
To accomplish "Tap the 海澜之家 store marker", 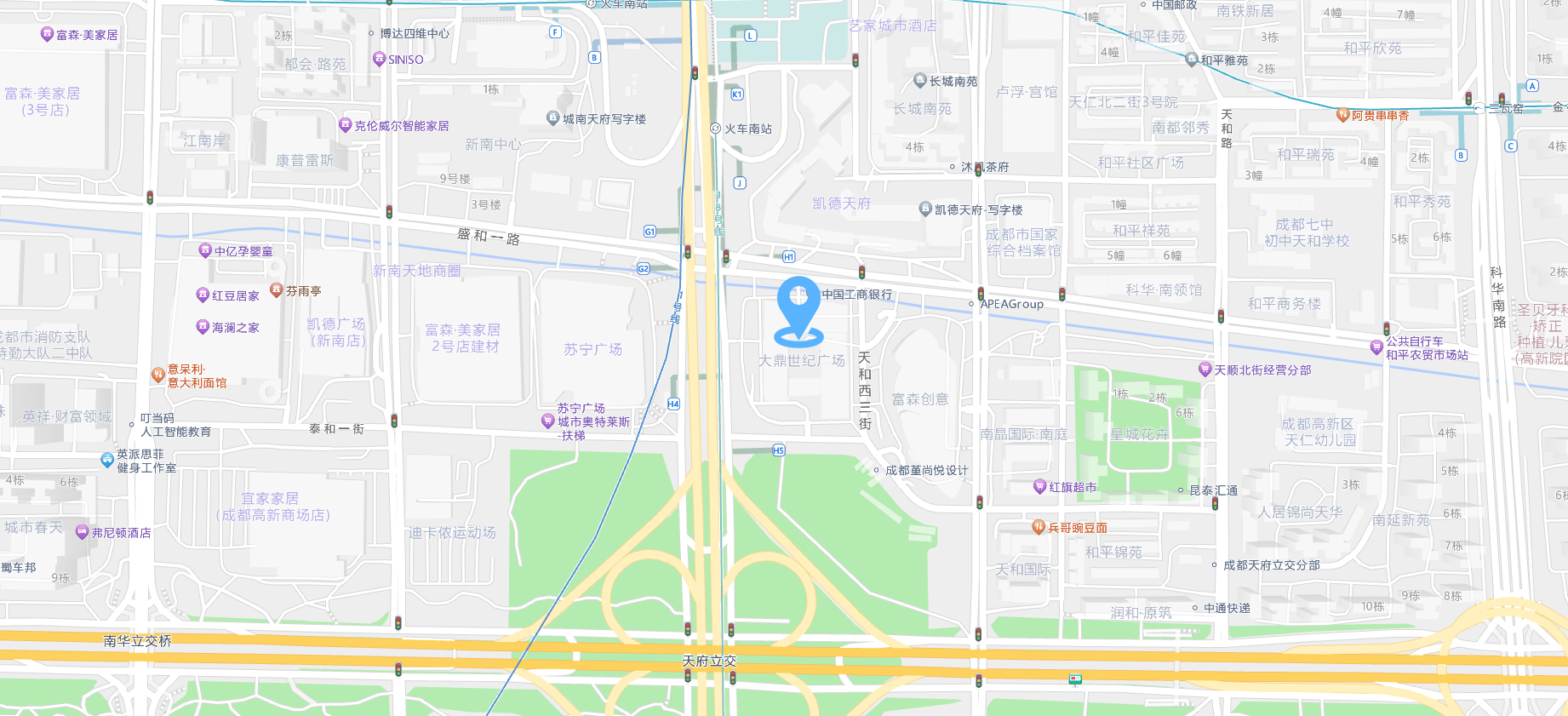I will 203,327.
